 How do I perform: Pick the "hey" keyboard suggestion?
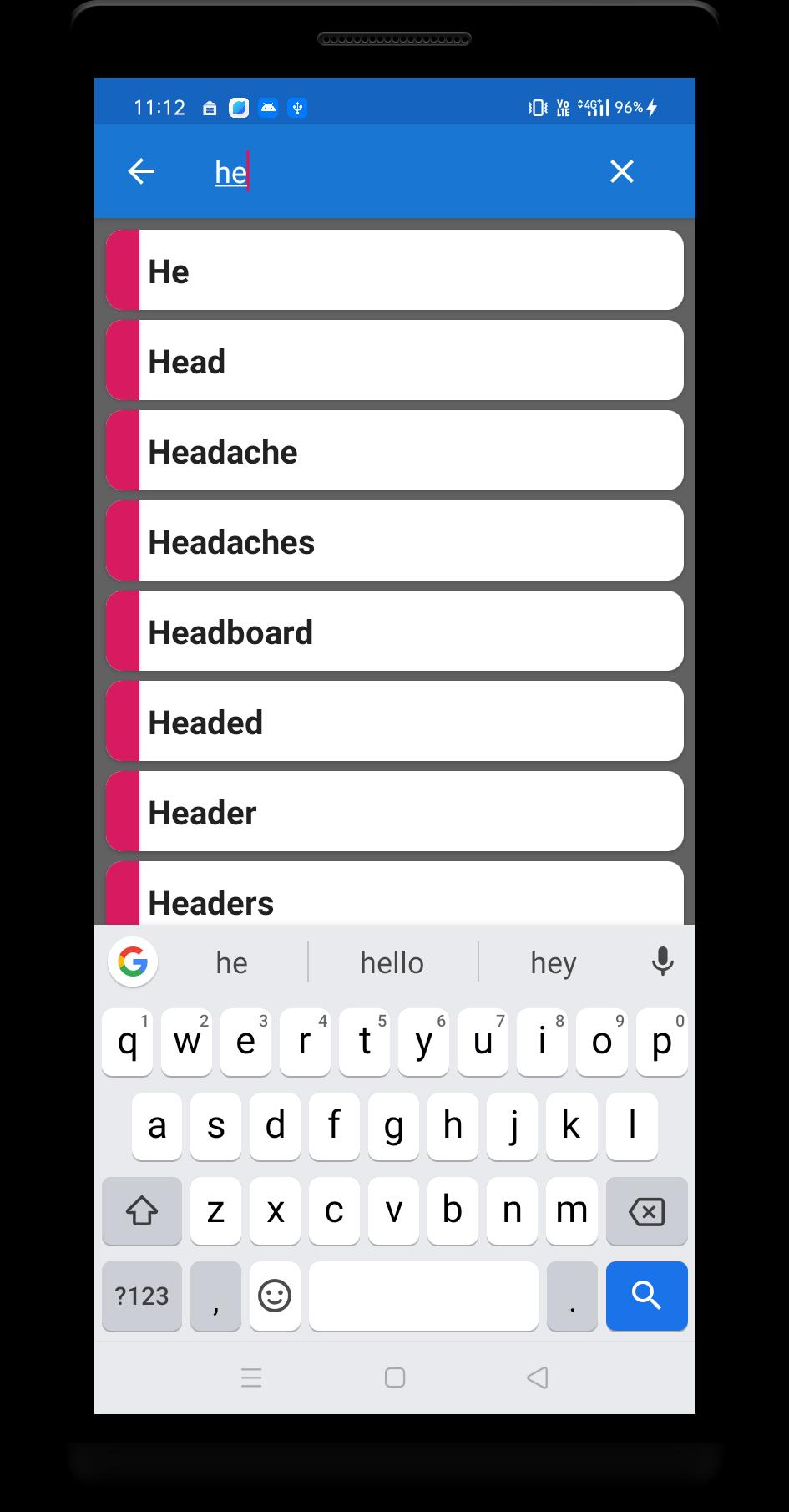click(553, 962)
